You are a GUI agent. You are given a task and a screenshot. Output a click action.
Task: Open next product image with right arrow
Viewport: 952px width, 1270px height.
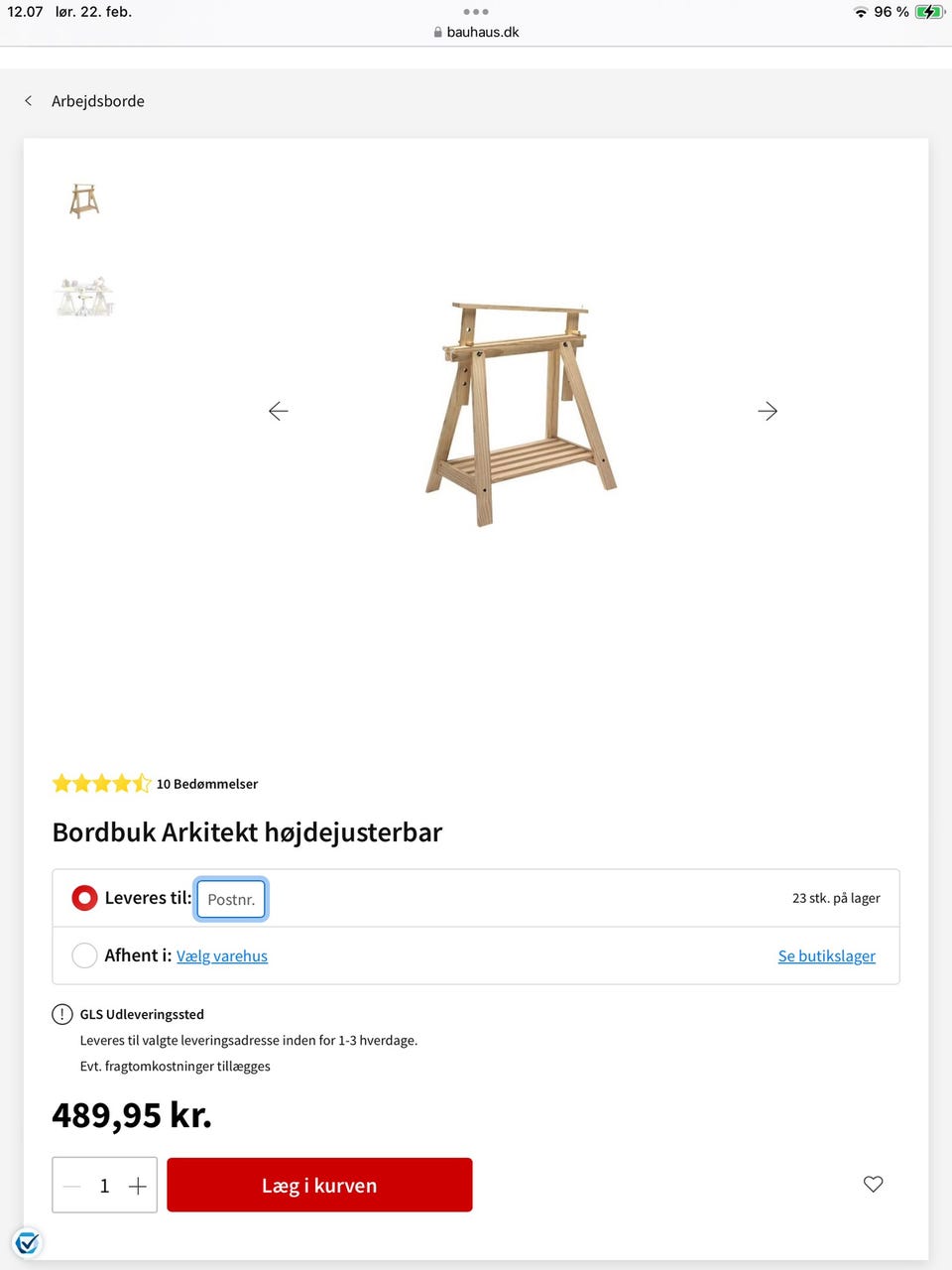pyautogui.click(x=768, y=411)
